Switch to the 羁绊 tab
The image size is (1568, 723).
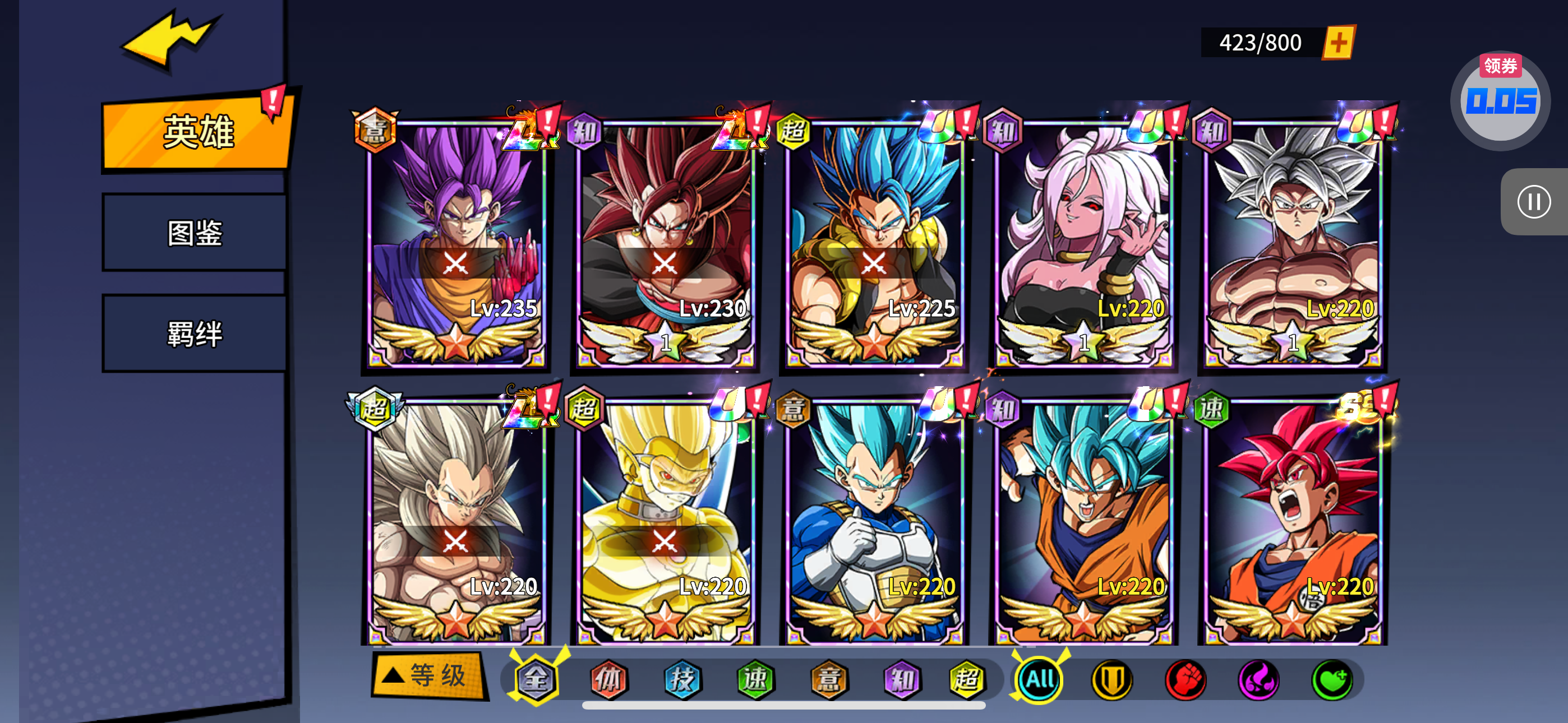tap(195, 333)
